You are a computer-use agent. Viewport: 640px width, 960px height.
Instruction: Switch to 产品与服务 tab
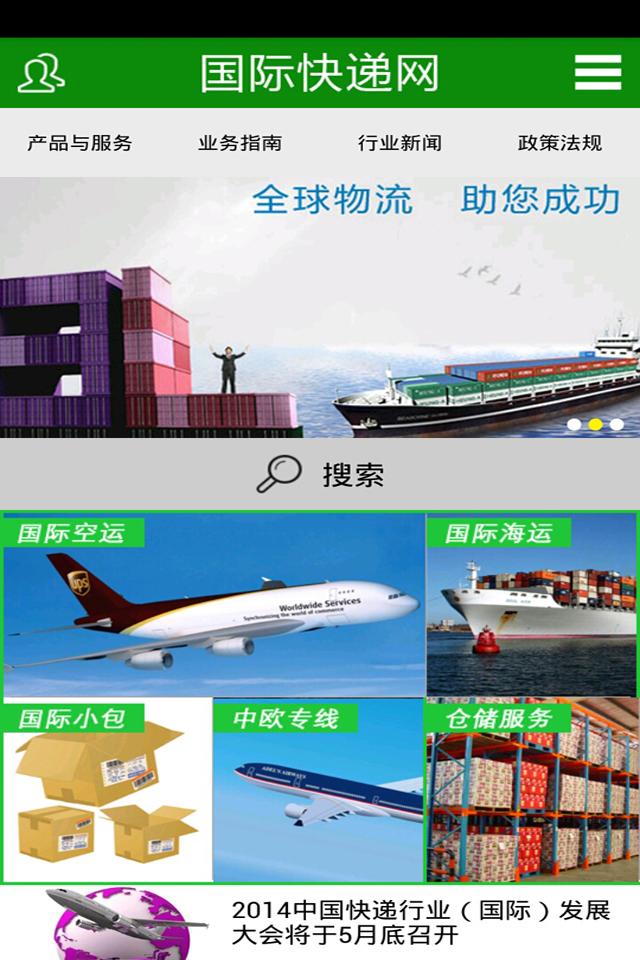point(80,143)
